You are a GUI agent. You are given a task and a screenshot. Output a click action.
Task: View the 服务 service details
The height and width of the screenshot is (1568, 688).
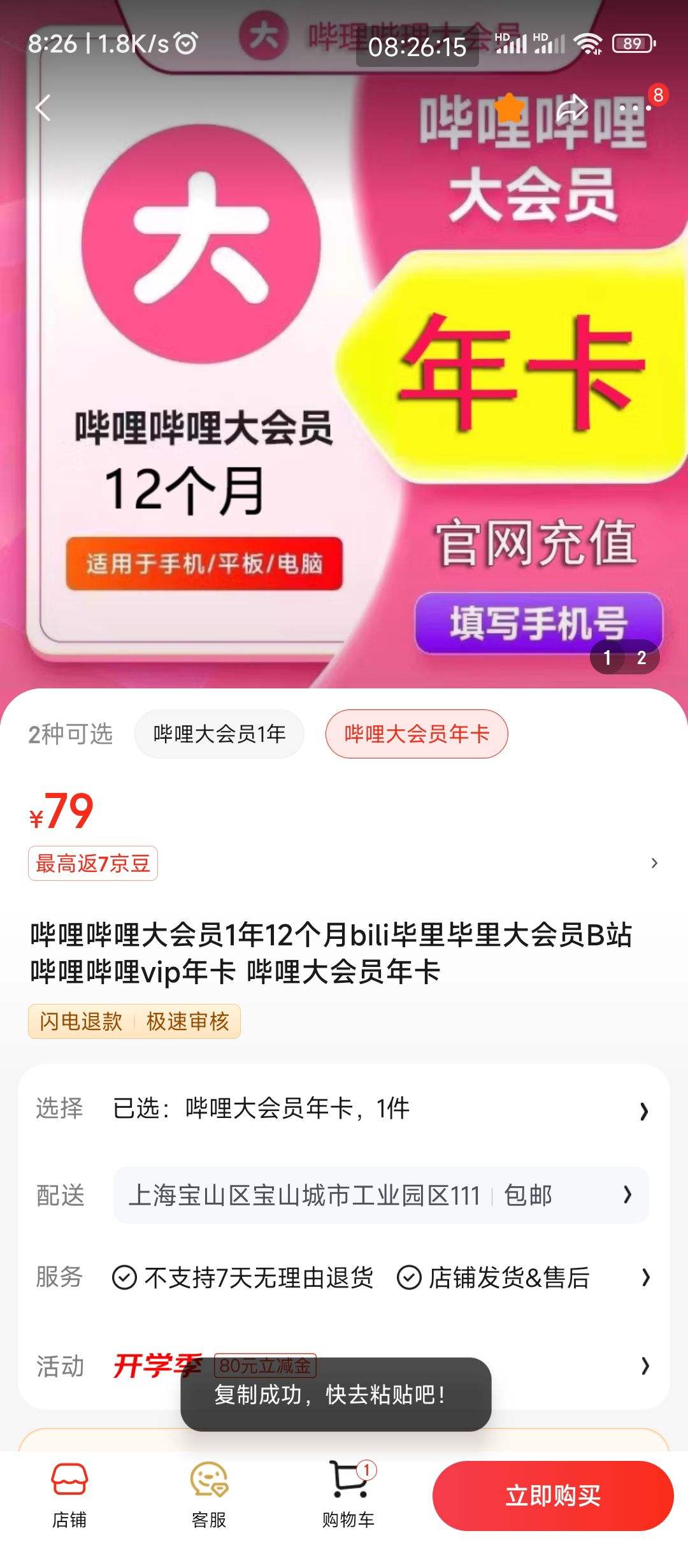pos(344,1277)
